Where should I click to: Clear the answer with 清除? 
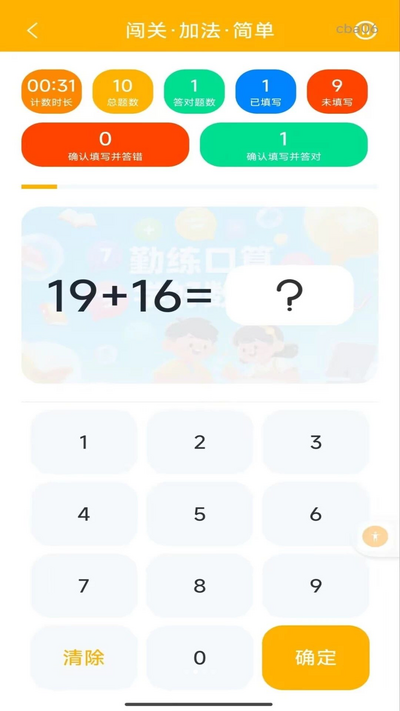(x=84, y=657)
